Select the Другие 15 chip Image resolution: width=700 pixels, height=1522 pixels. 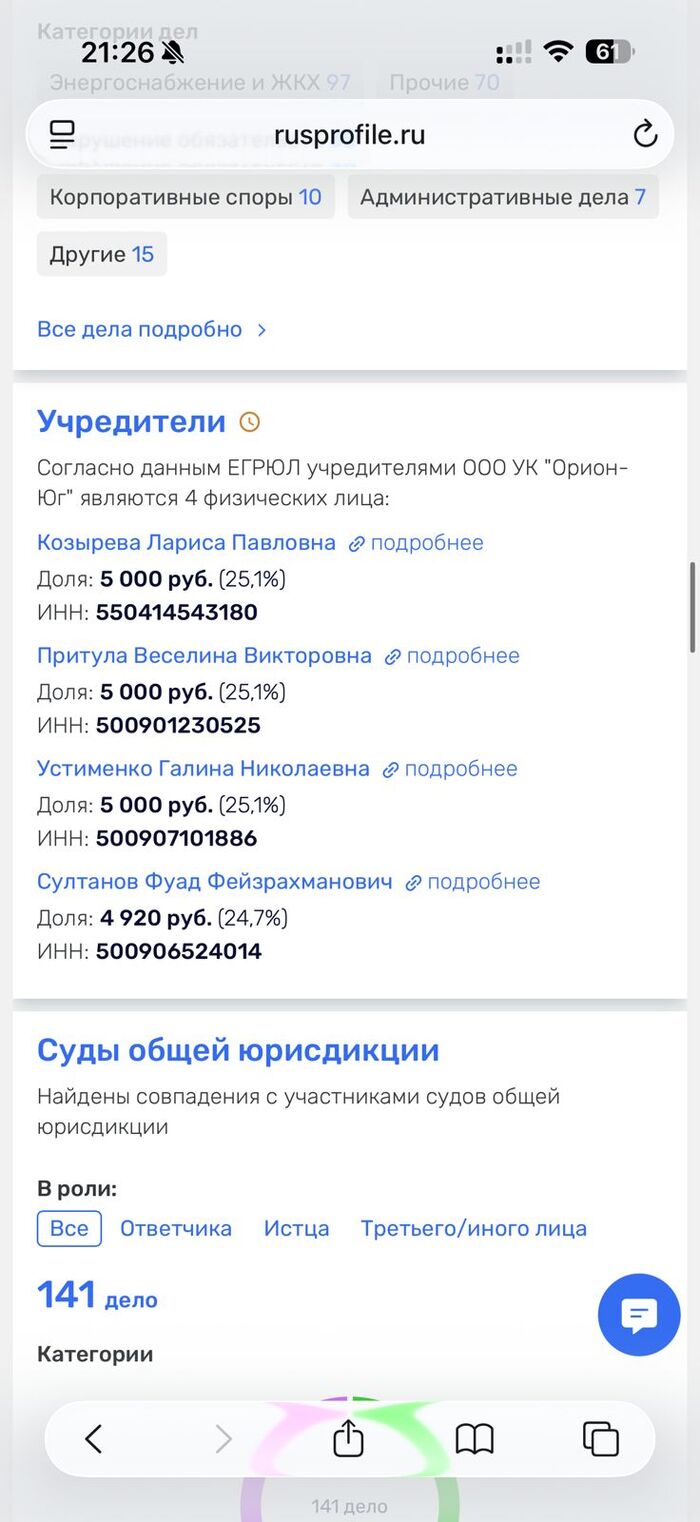(102, 254)
